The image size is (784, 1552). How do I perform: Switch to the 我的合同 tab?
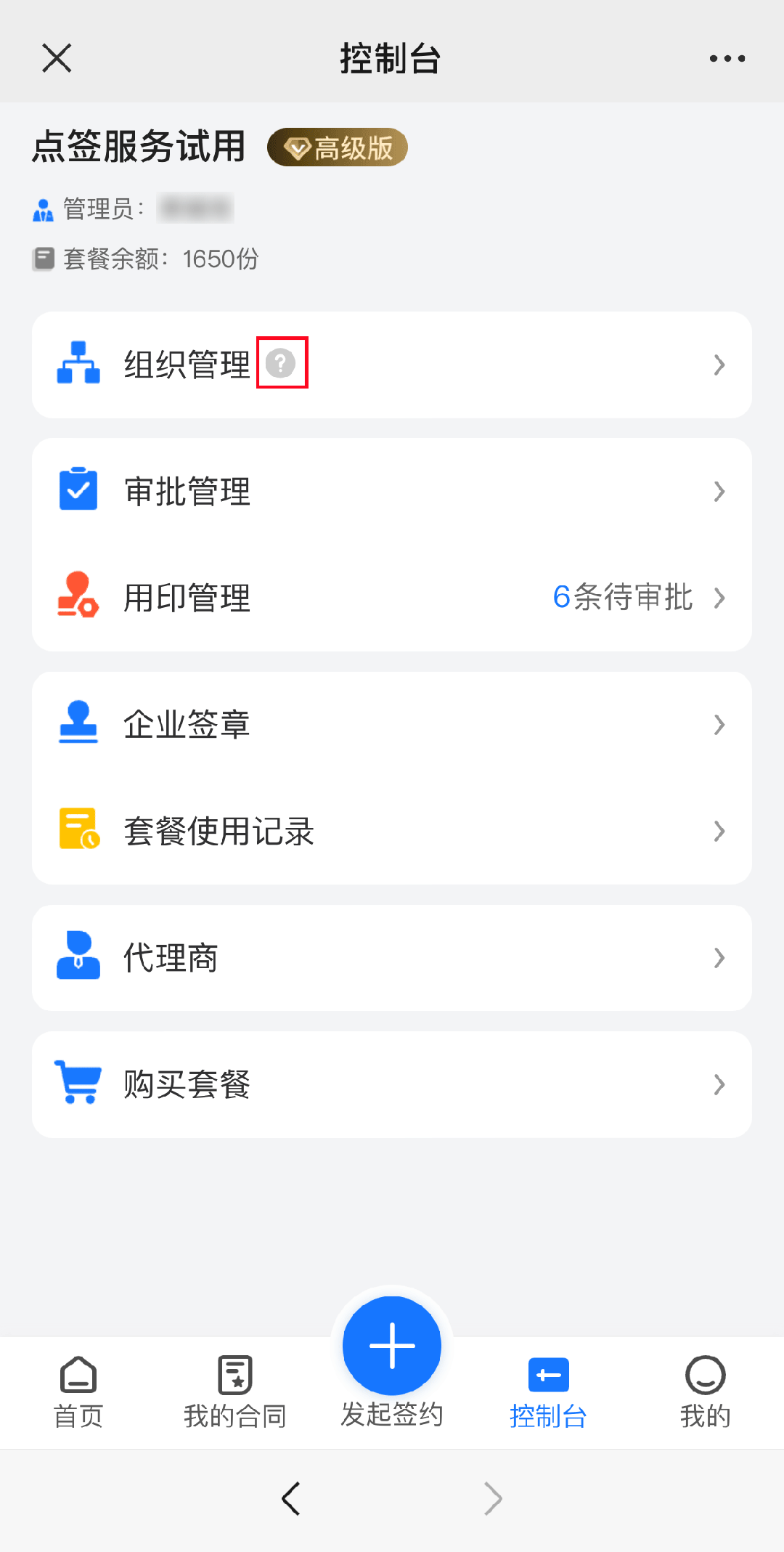[x=235, y=1392]
